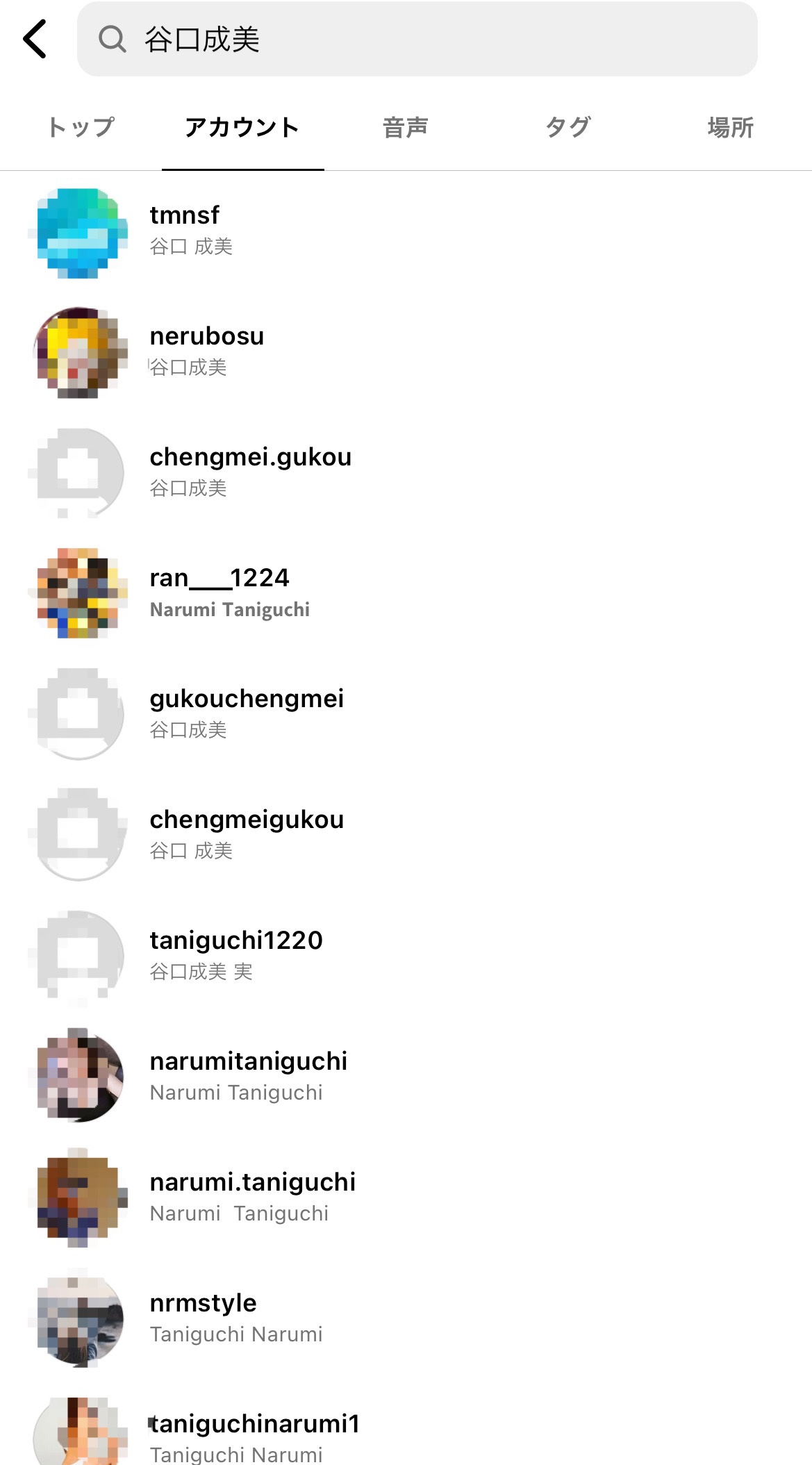Viewport: 812px width, 1465px height.
Task: Switch to the 場所 tab
Action: 730,128
